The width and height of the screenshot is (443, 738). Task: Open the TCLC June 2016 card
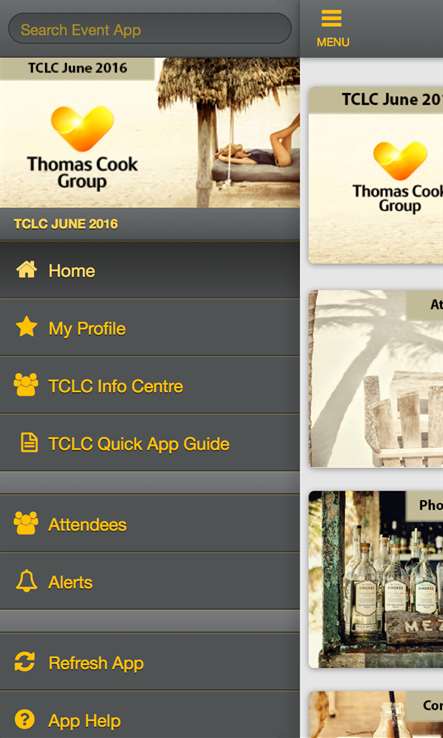coord(376,175)
